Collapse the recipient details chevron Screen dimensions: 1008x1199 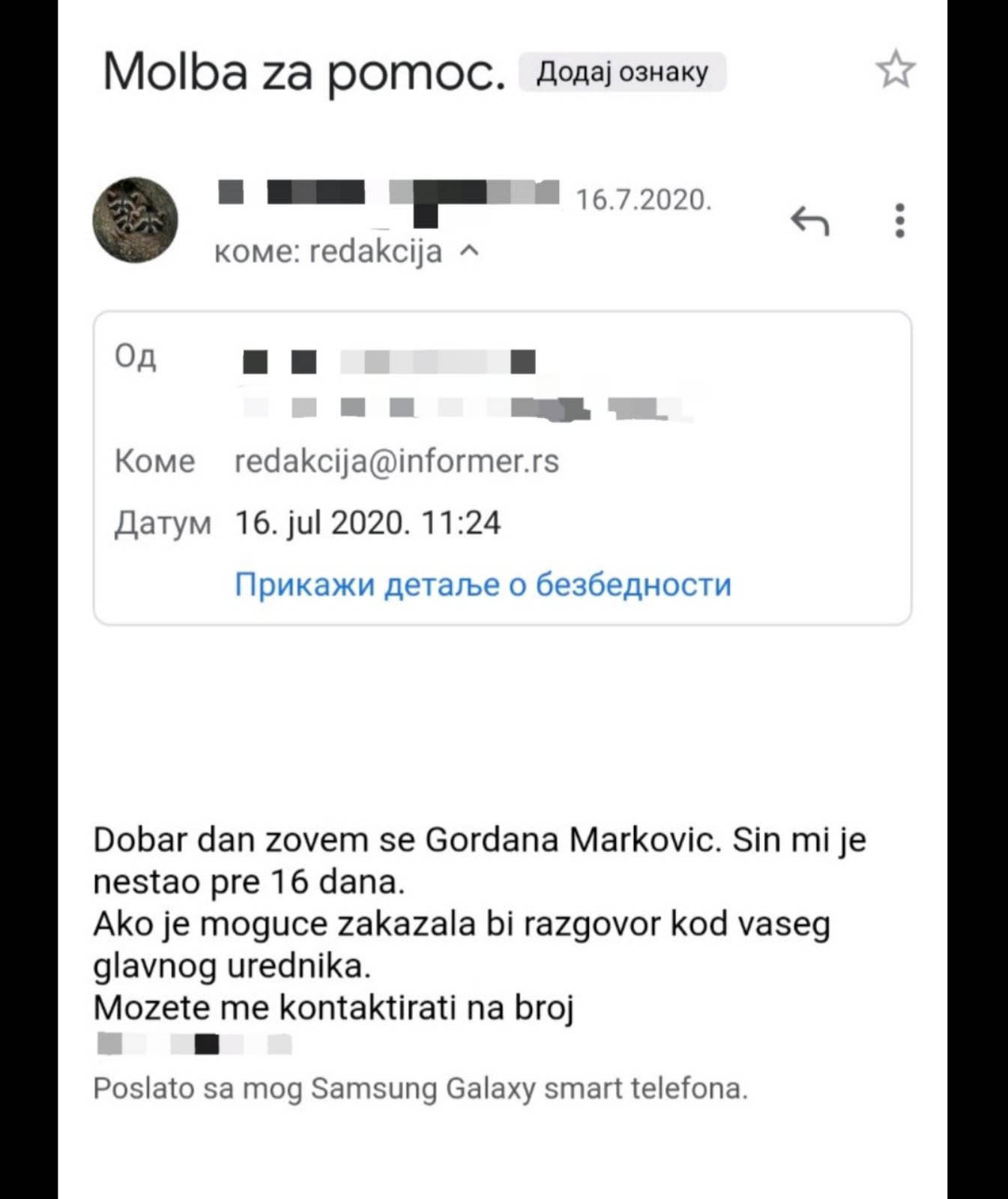click(x=469, y=251)
